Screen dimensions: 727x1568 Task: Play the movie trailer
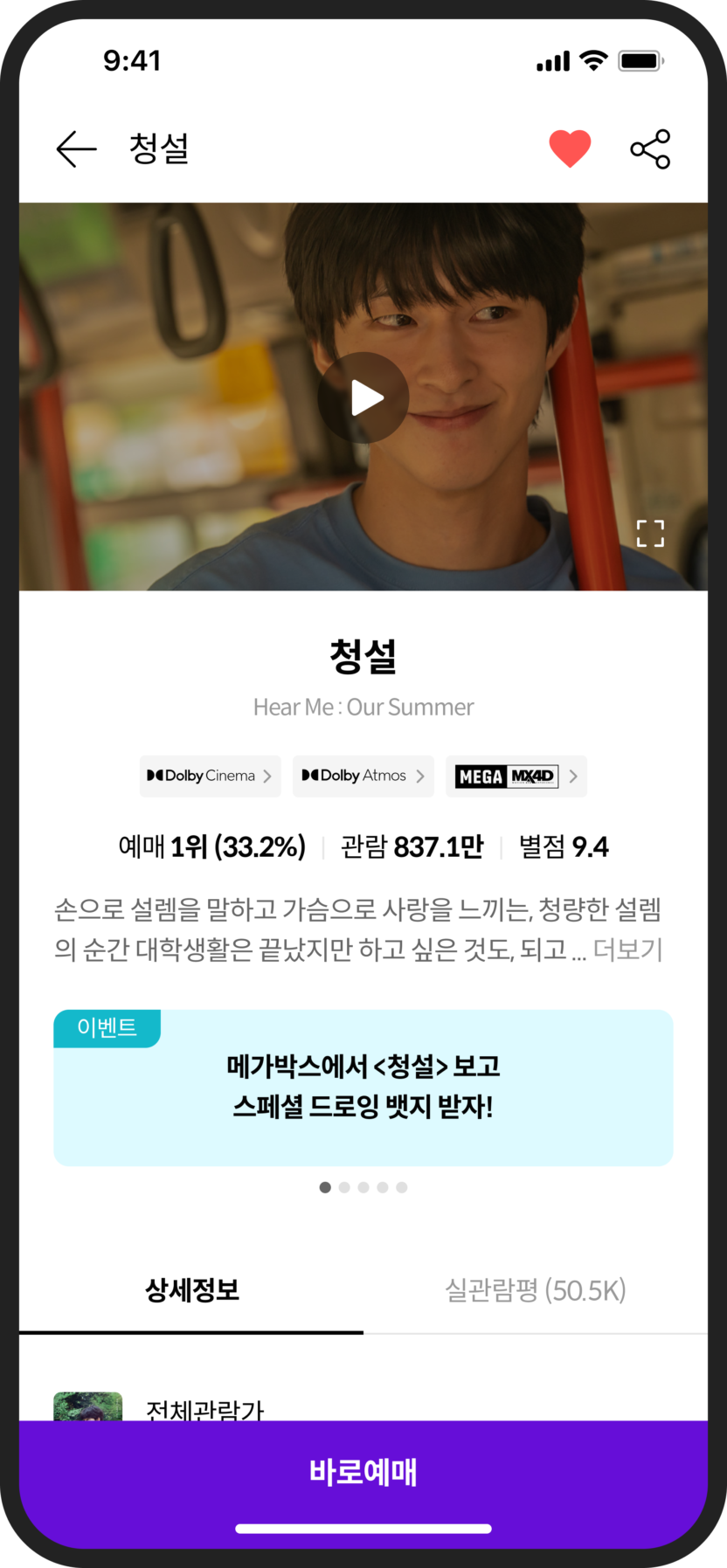point(363,397)
